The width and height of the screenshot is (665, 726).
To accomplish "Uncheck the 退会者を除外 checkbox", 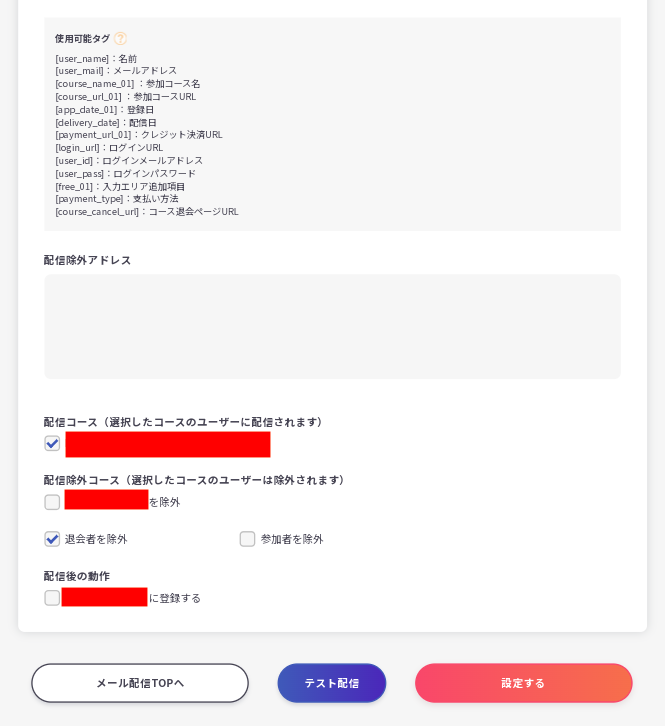I will [52, 539].
